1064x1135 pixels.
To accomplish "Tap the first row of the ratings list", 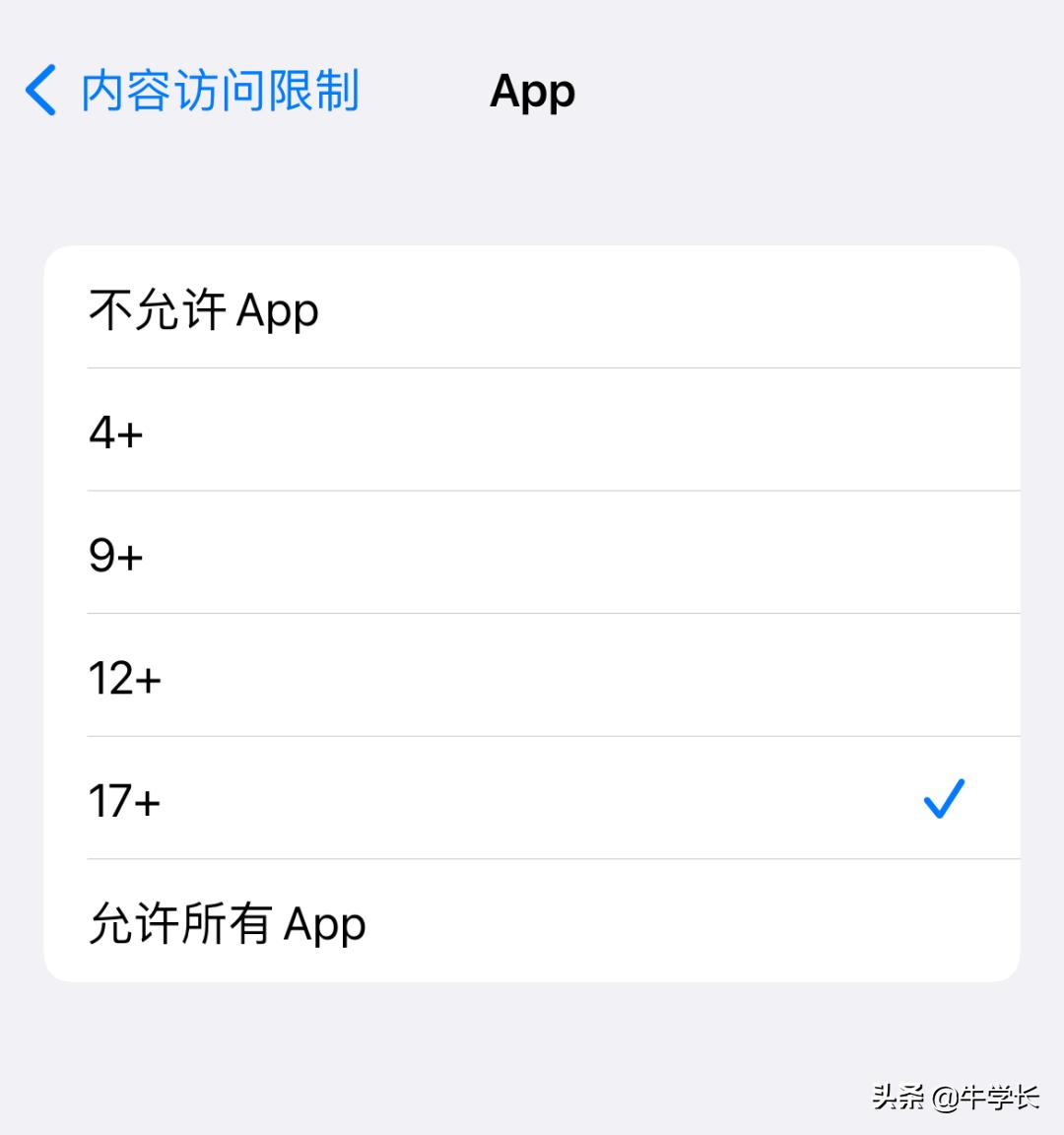I will click(x=532, y=308).
